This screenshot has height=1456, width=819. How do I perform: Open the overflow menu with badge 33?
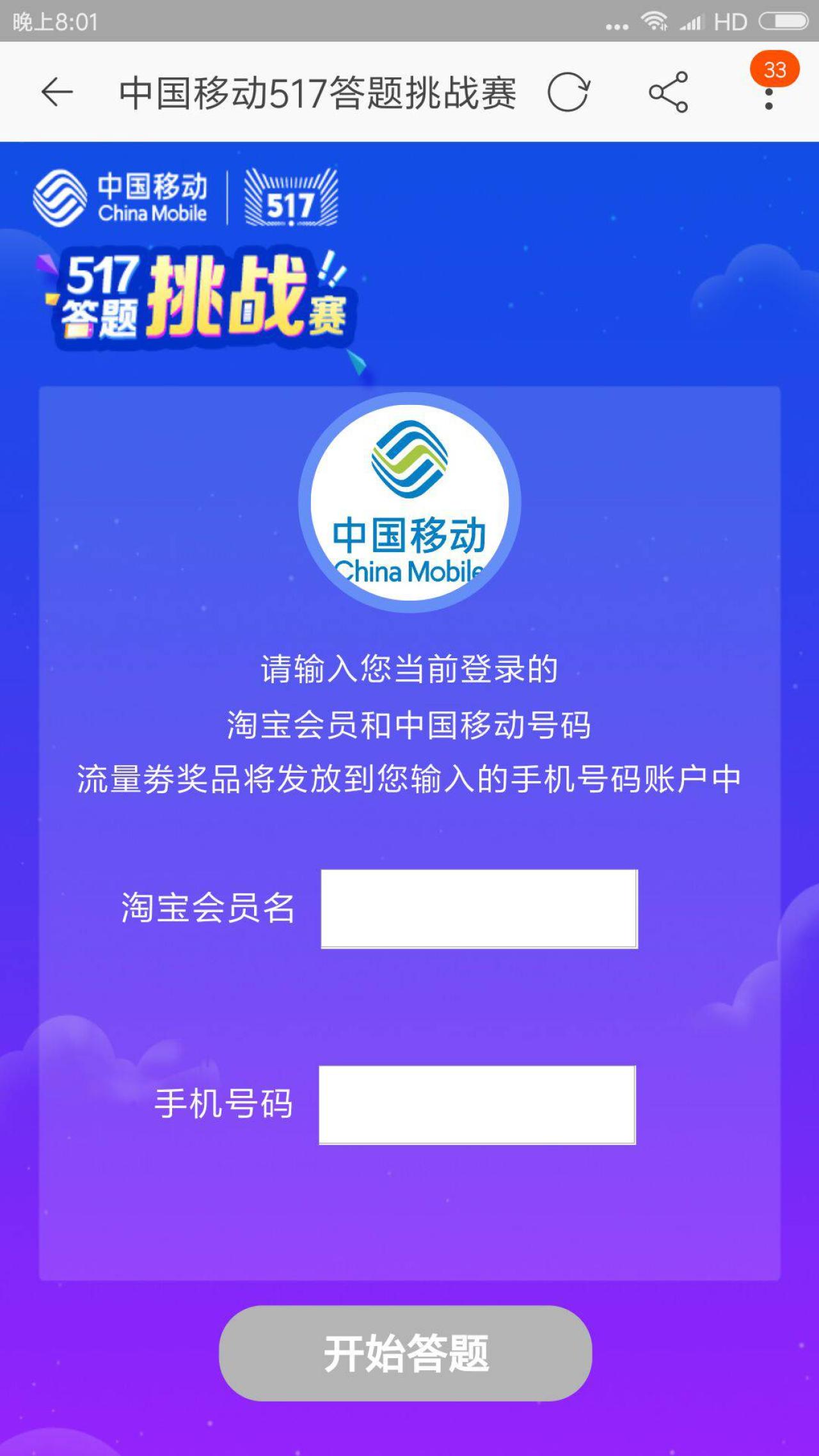click(x=769, y=94)
